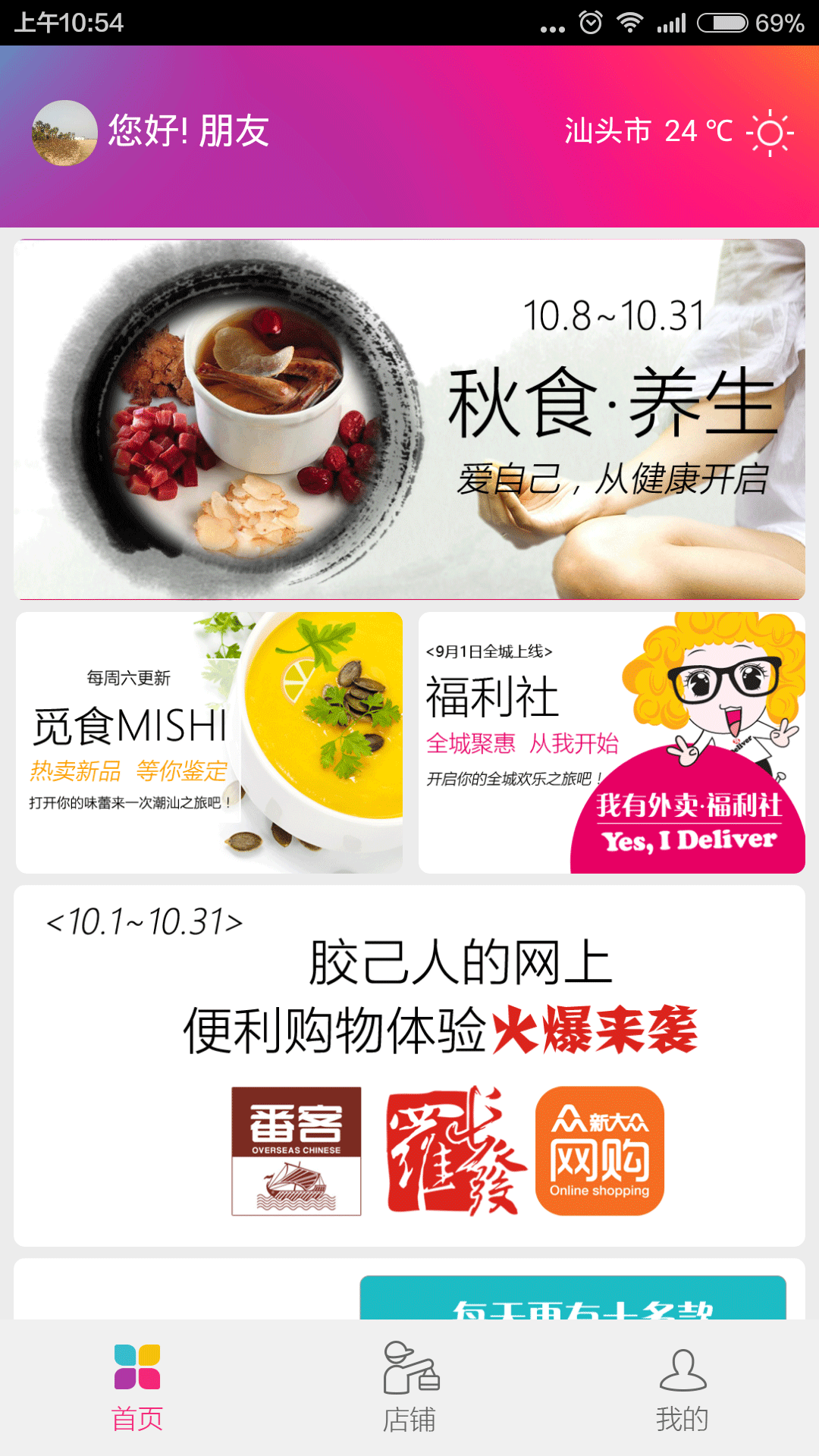Open the 觅食MISHI weekly update card

209,742
